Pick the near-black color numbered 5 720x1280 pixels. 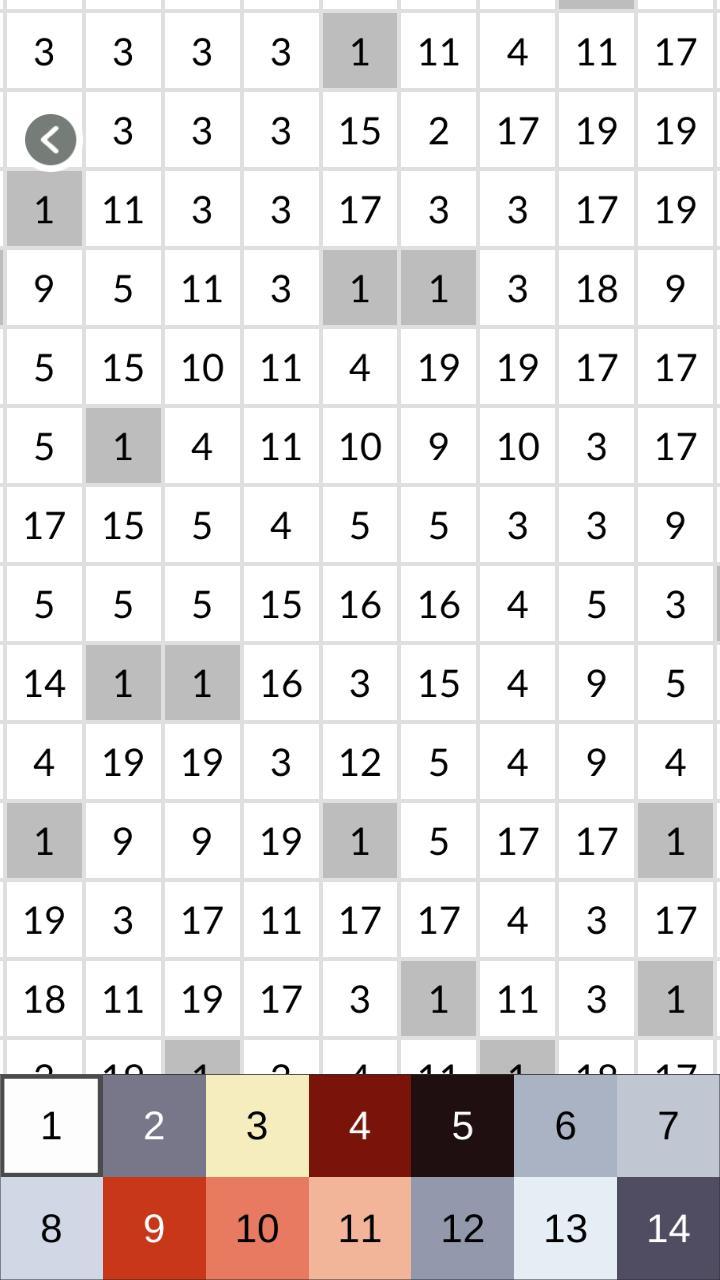(462, 1126)
